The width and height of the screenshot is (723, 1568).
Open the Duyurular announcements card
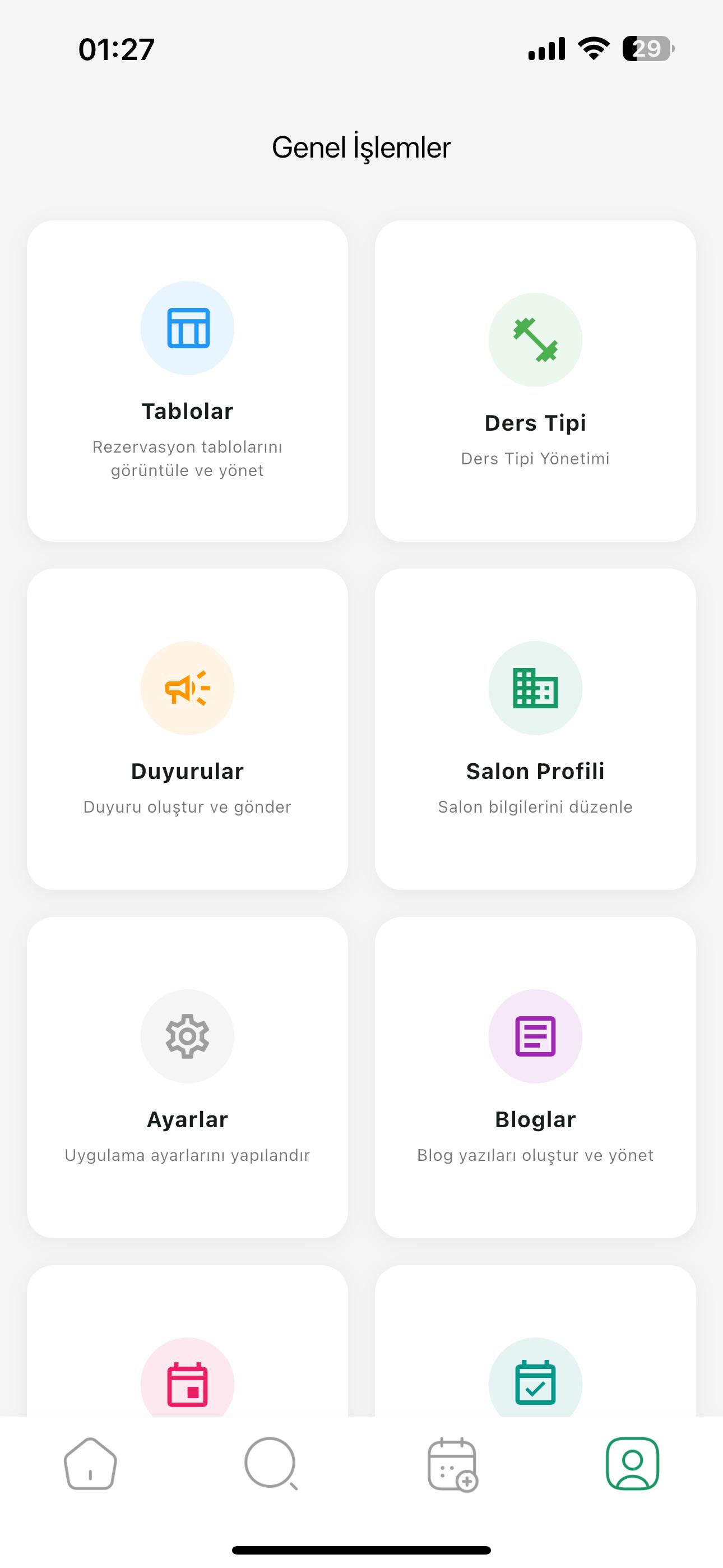coord(187,729)
